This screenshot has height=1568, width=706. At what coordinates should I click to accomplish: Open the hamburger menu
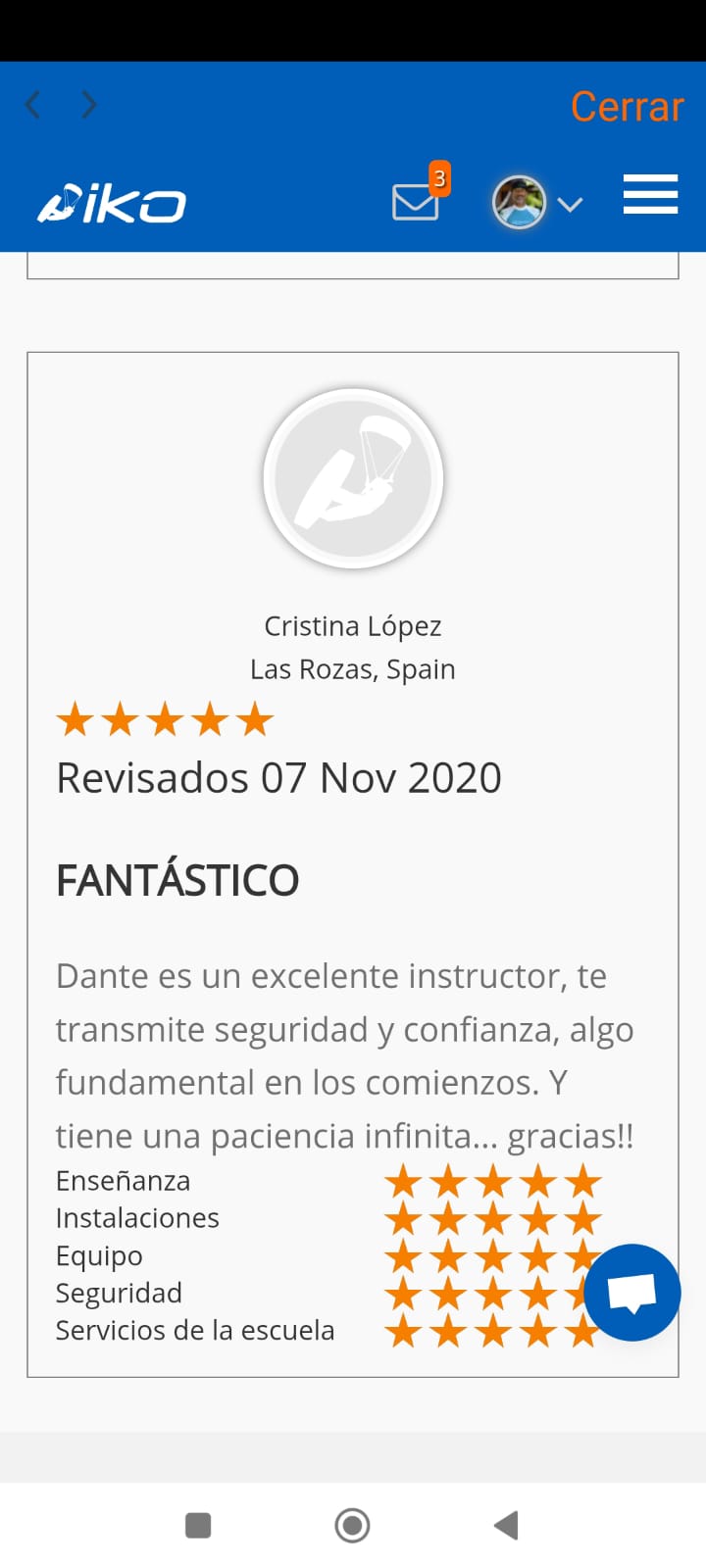pyautogui.click(x=651, y=194)
